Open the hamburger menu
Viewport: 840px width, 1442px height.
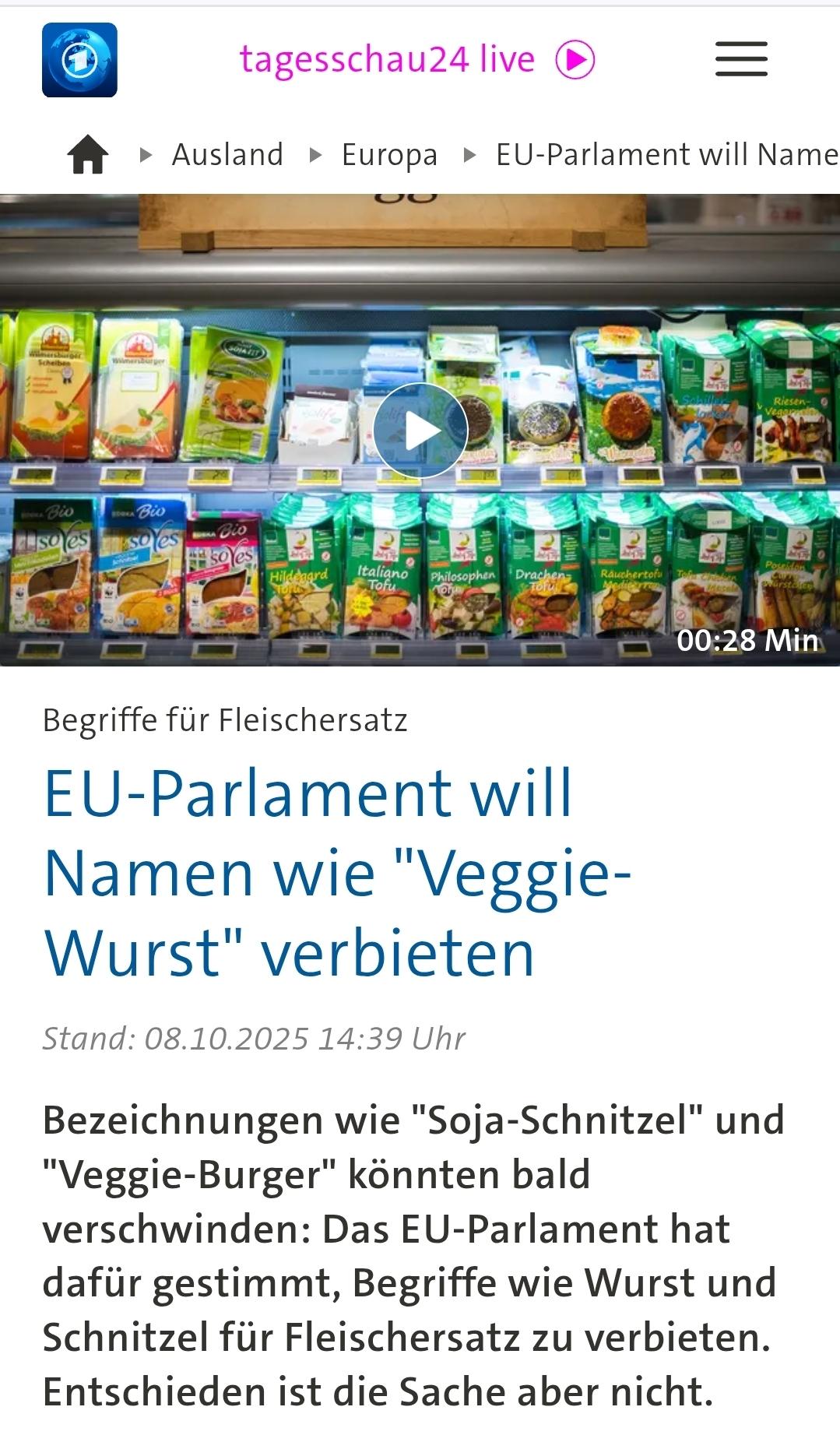click(740, 60)
